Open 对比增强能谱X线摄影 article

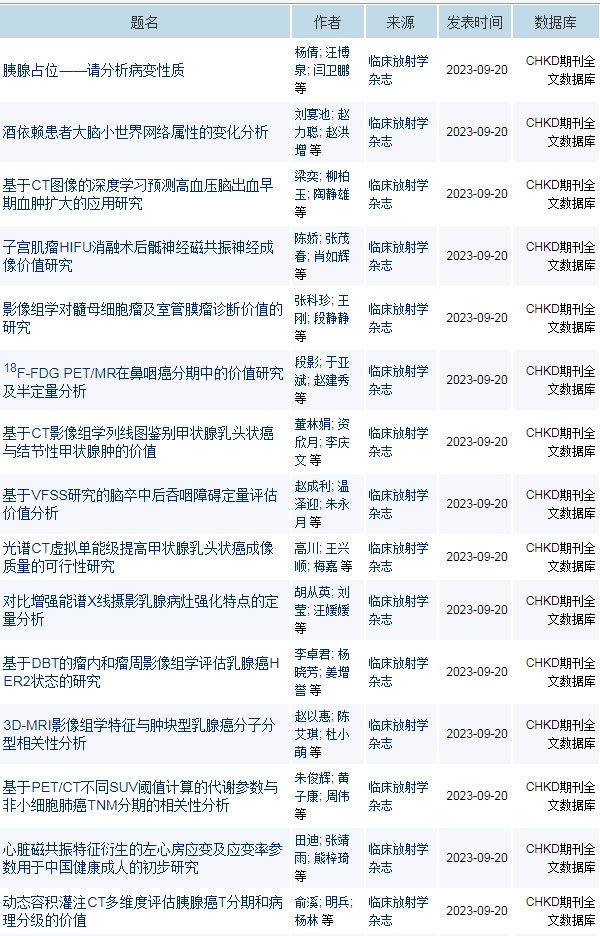point(139,610)
